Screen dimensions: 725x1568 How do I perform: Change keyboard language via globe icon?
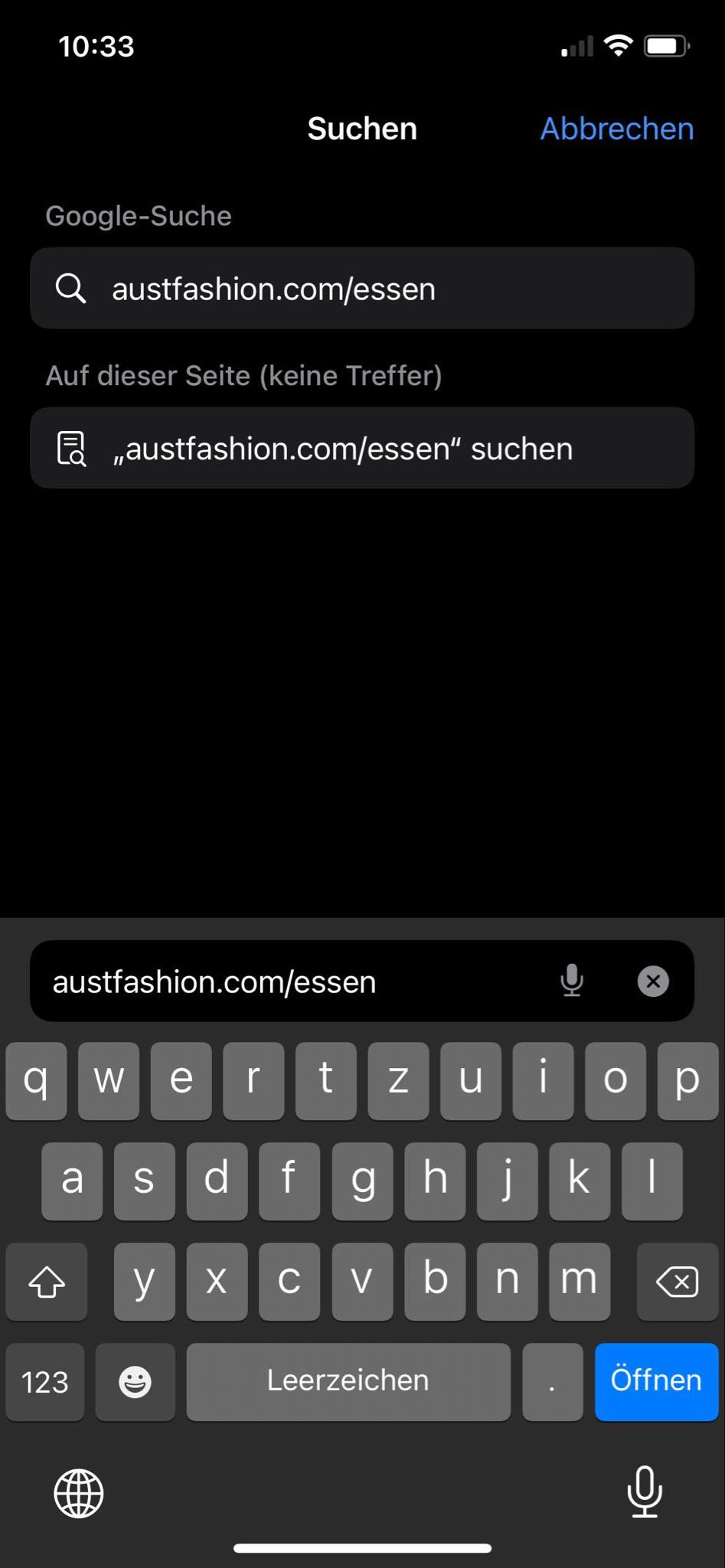coord(79,1493)
